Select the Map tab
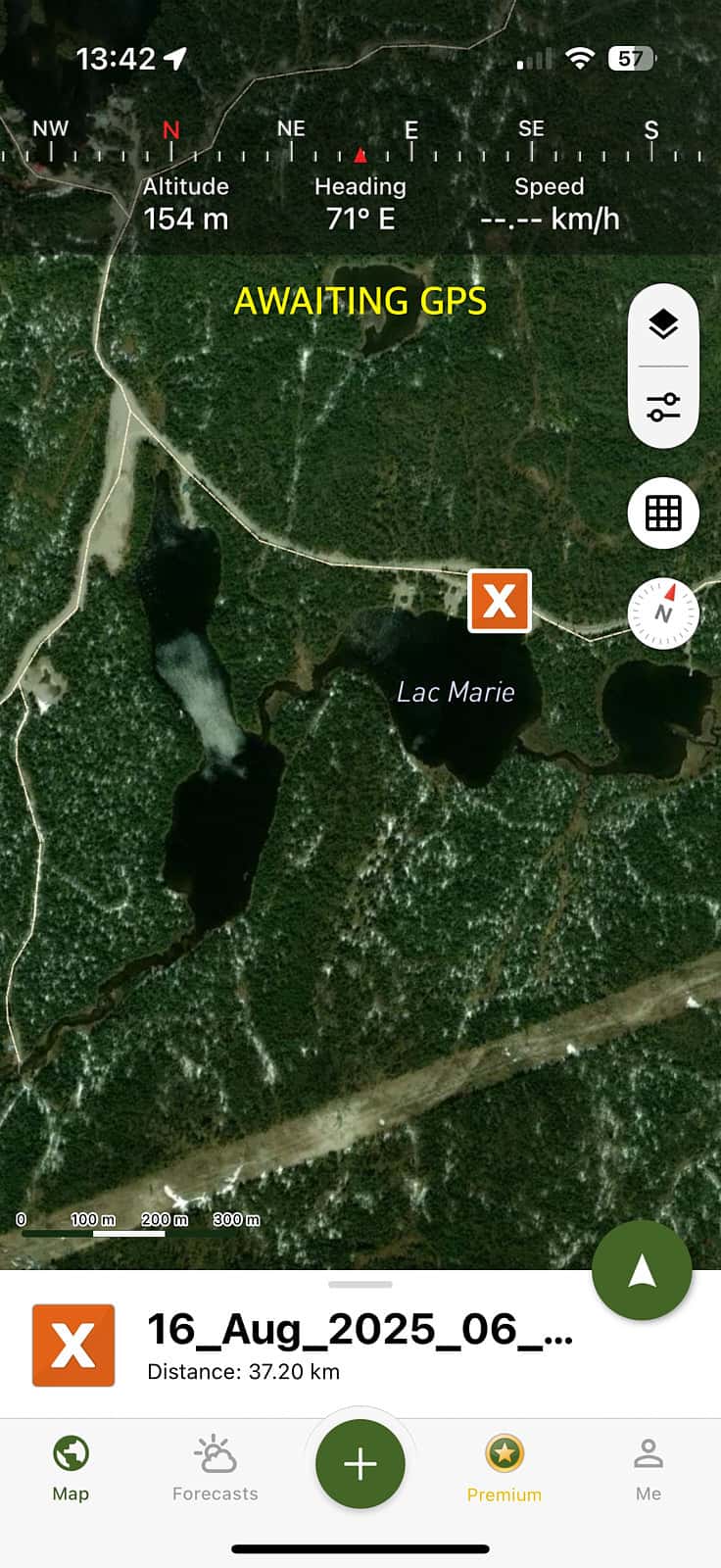This screenshot has height=1568, width=721. click(68, 1467)
